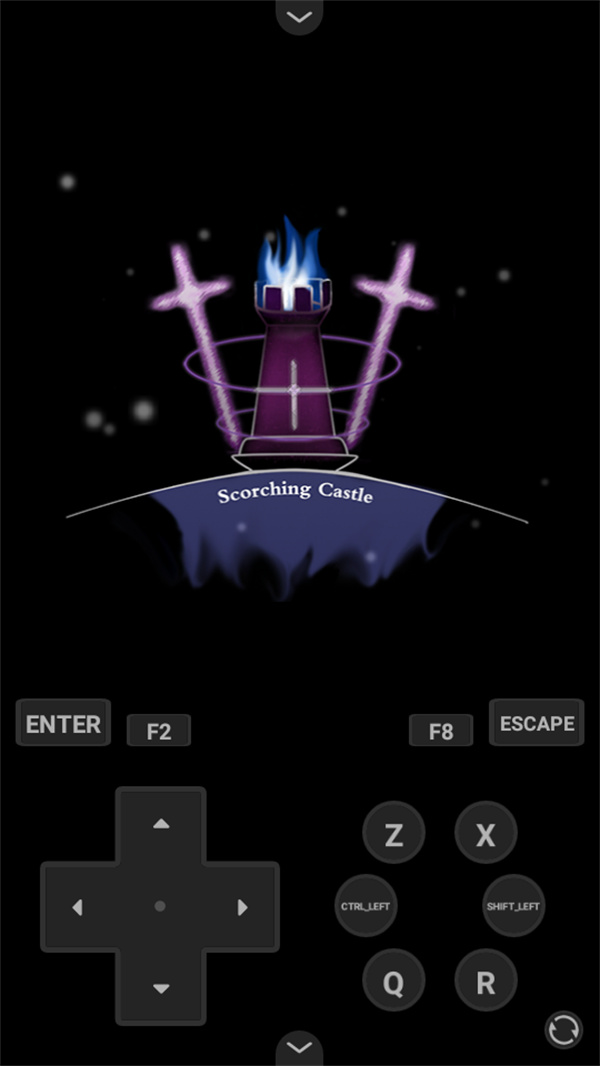Tap the round Q button

point(393,982)
